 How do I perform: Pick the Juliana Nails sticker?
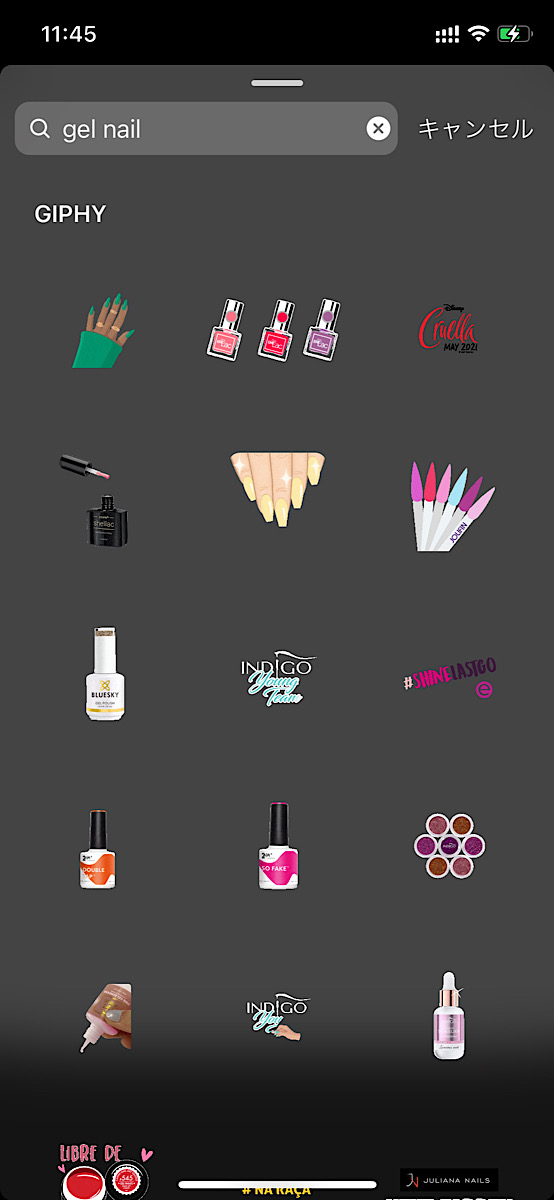point(449,1180)
